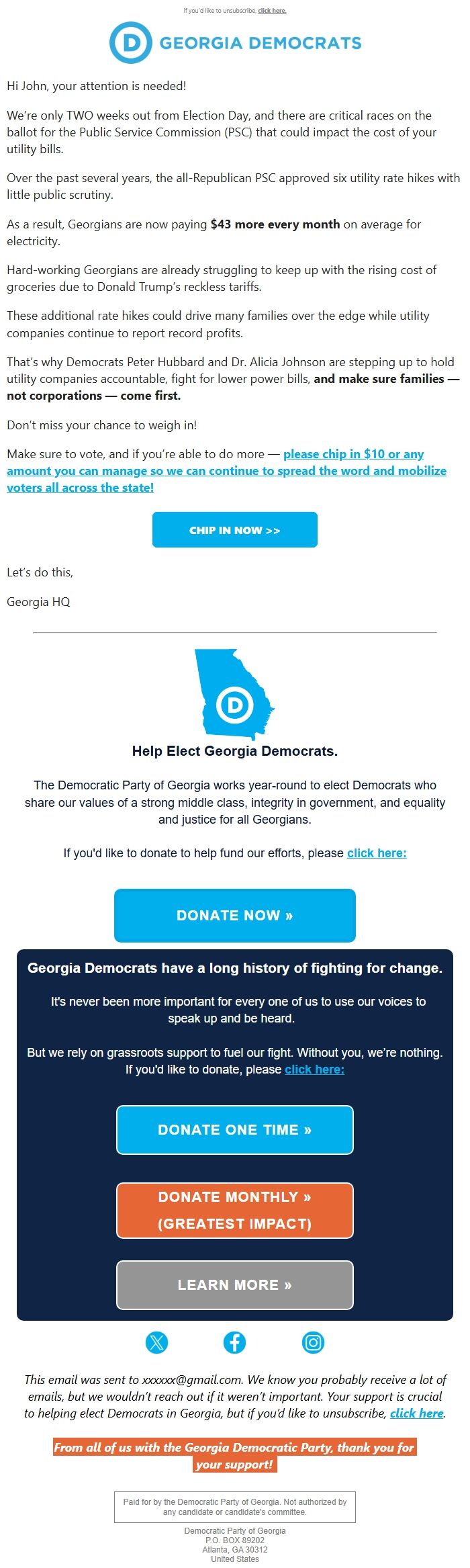Tap the top unsubscribe 'click here' link

click(272, 11)
